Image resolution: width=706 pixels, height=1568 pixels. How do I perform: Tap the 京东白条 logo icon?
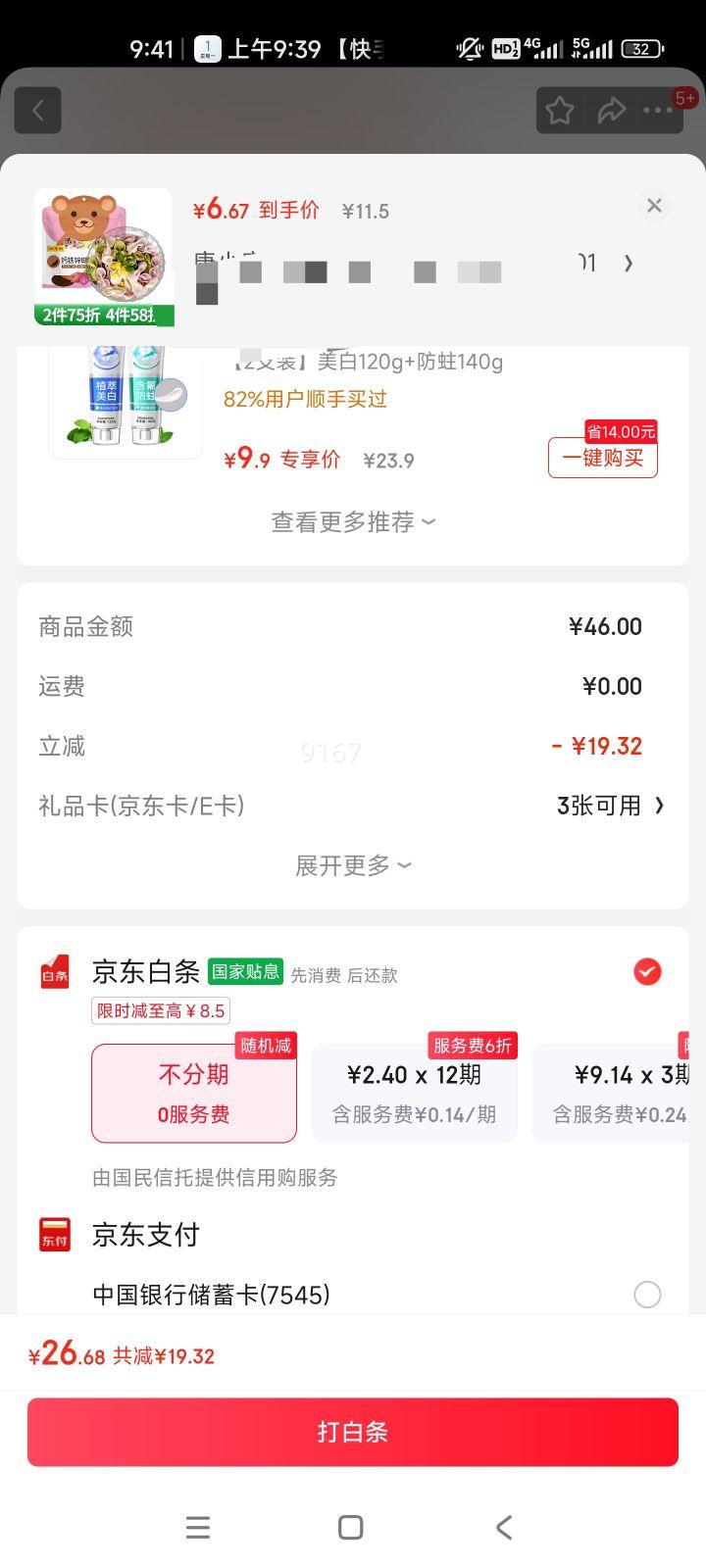(55, 972)
